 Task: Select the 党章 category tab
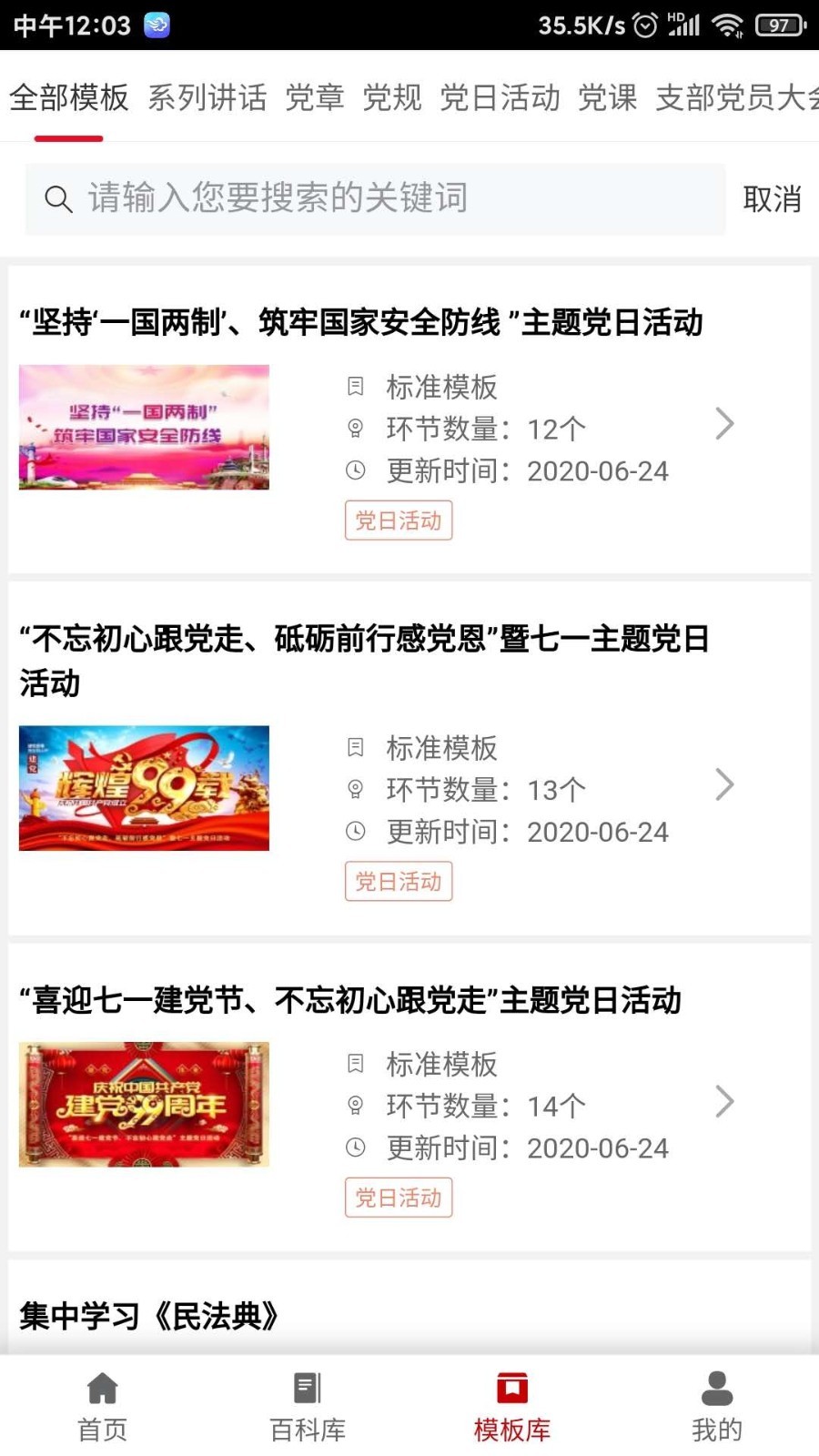pyautogui.click(x=312, y=97)
